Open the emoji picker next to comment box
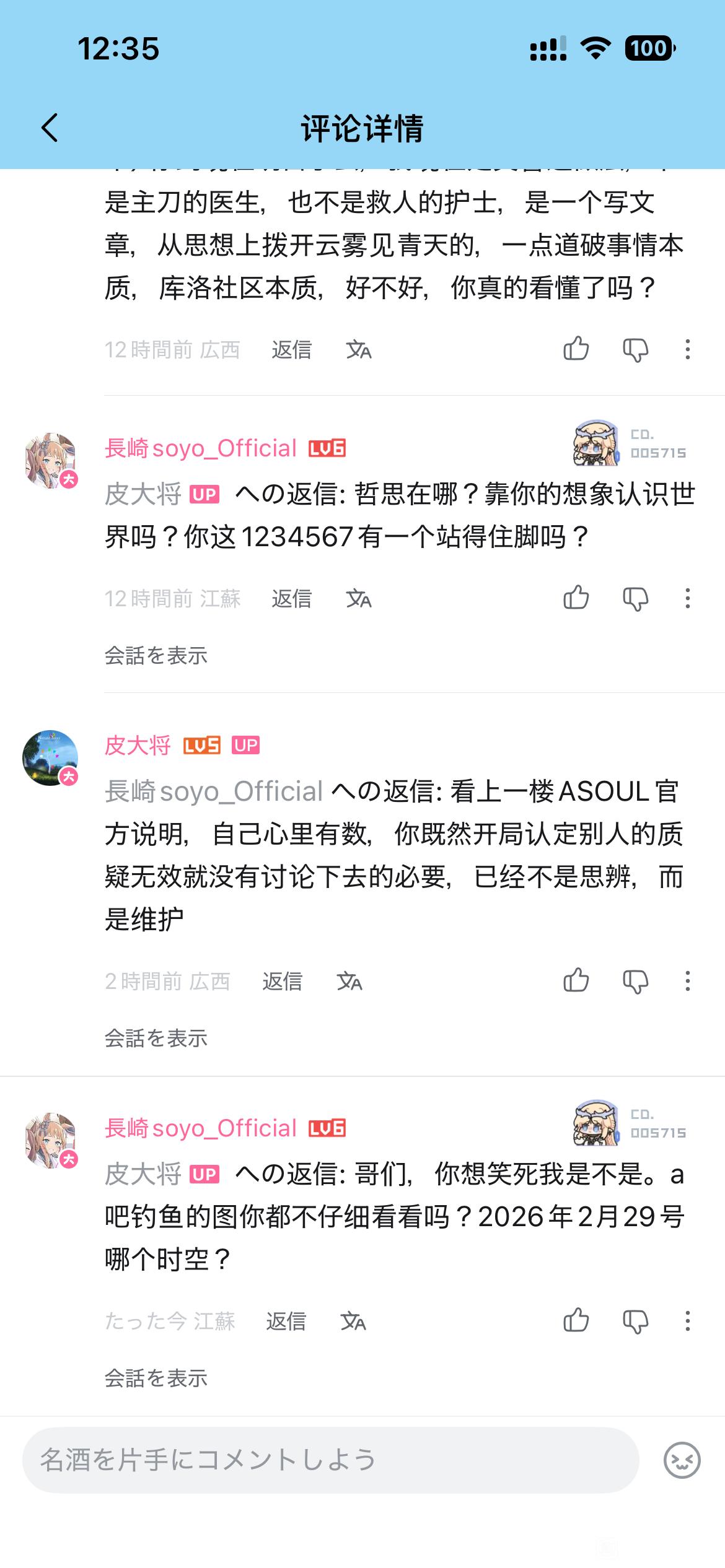725x1568 pixels. point(682,1460)
